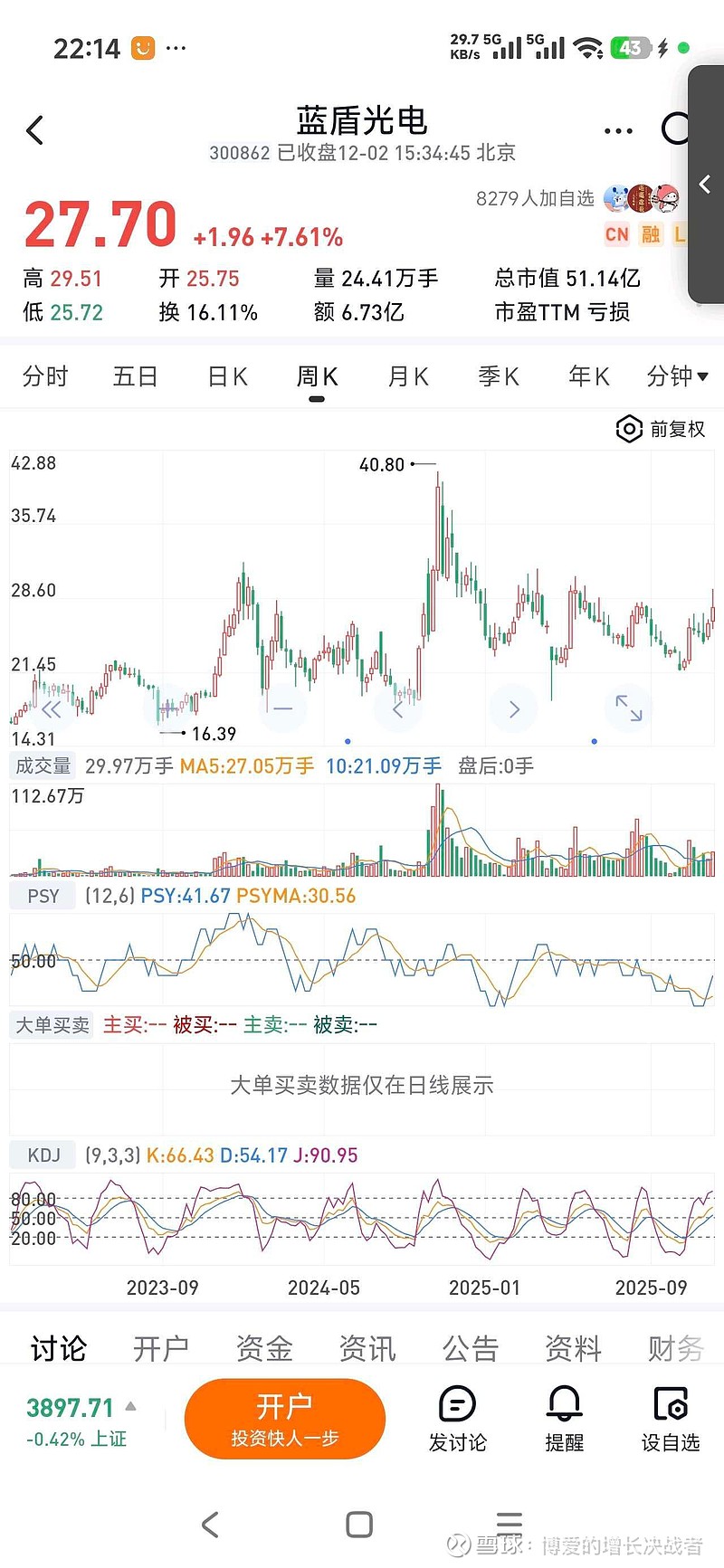Tap the chart fullscreen expand icon
Image resolution: width=724 pixels, height=1568 pixels.
628,708
